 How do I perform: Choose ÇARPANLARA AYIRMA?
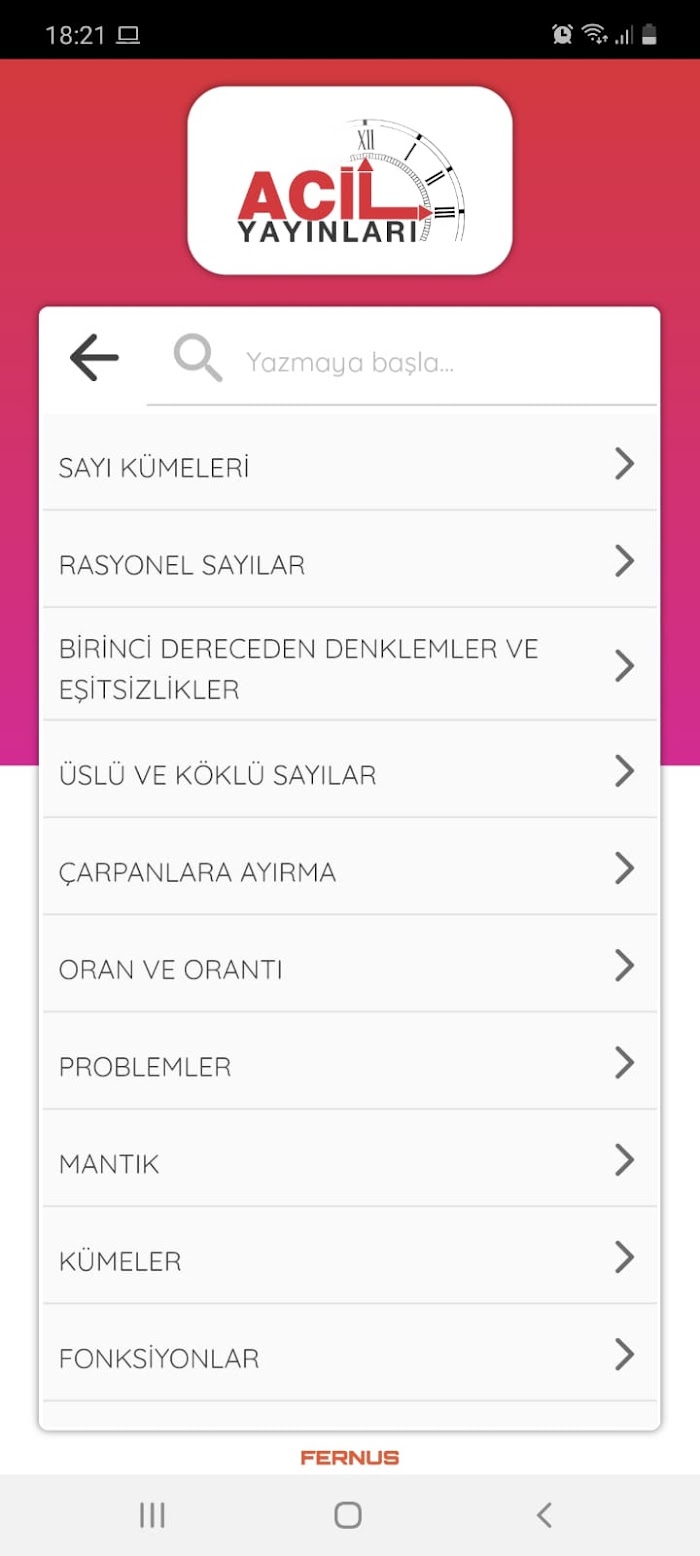[x=350, y=868]
